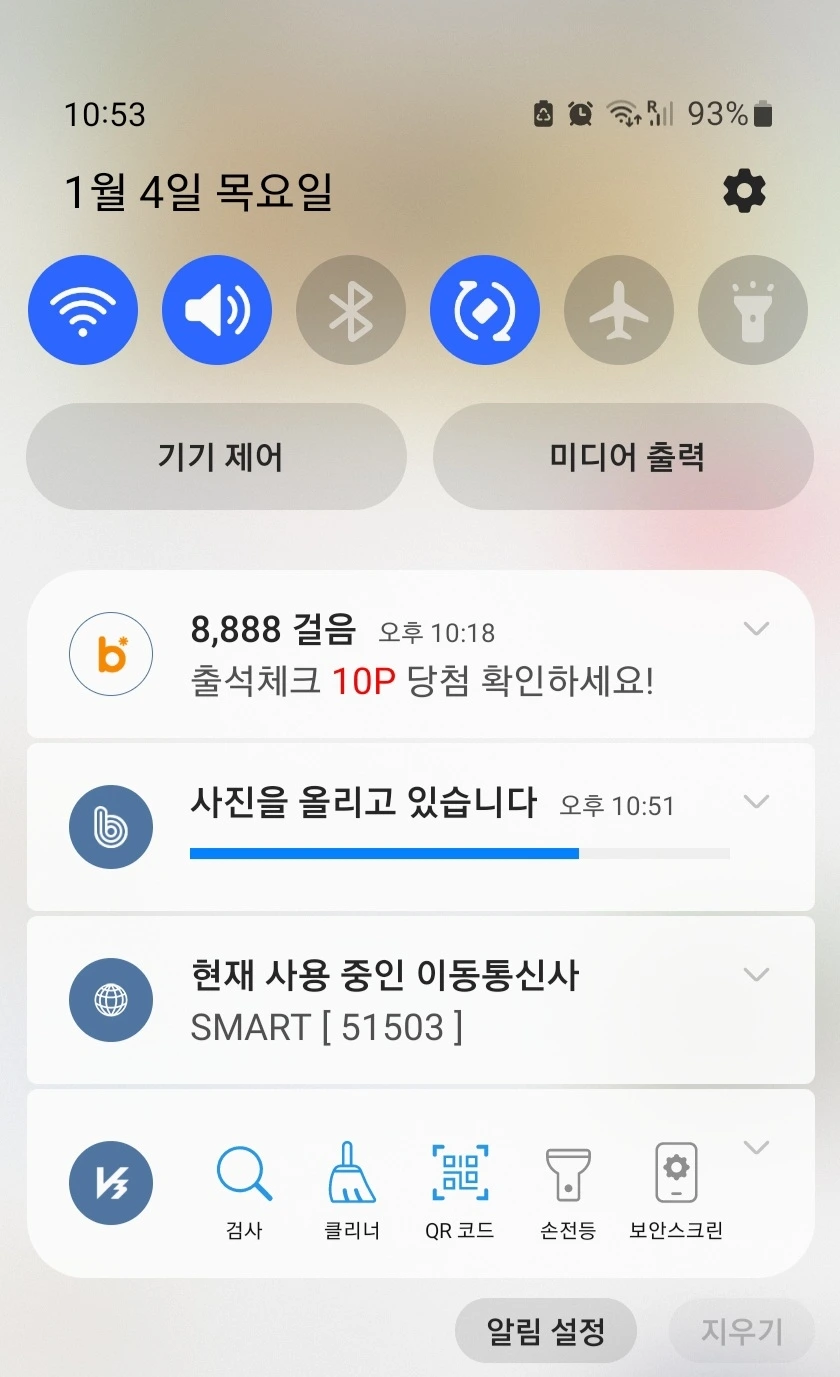
Task: Open the 사진을 올리고 있습니다 upload notification
Action: pos(421,827)
